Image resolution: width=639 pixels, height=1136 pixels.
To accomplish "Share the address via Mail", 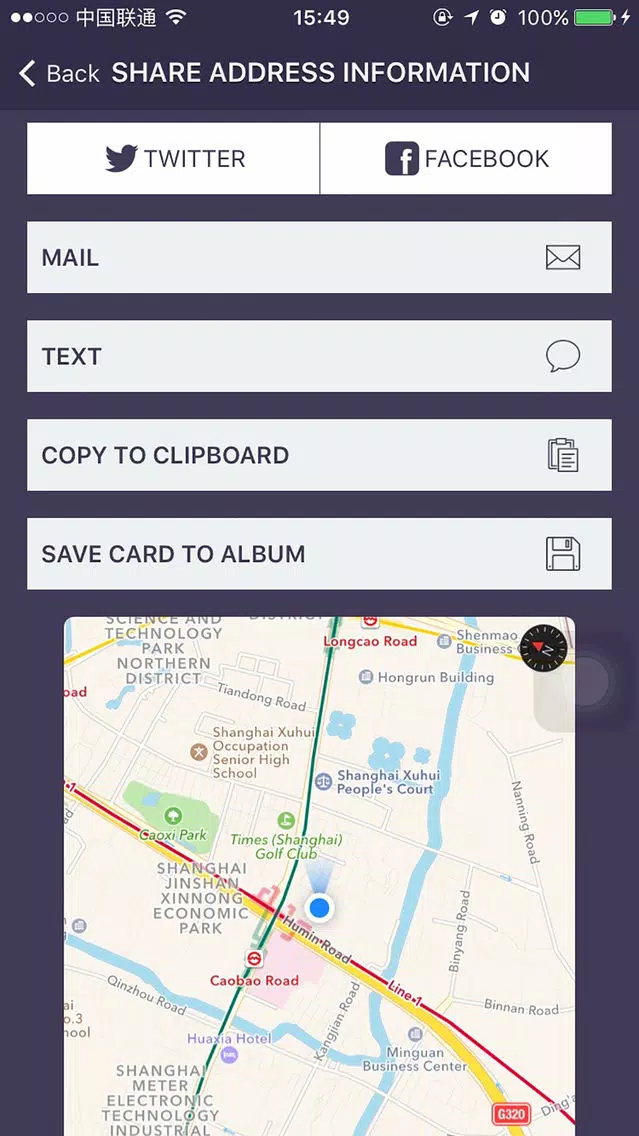I will pos(320,257).
